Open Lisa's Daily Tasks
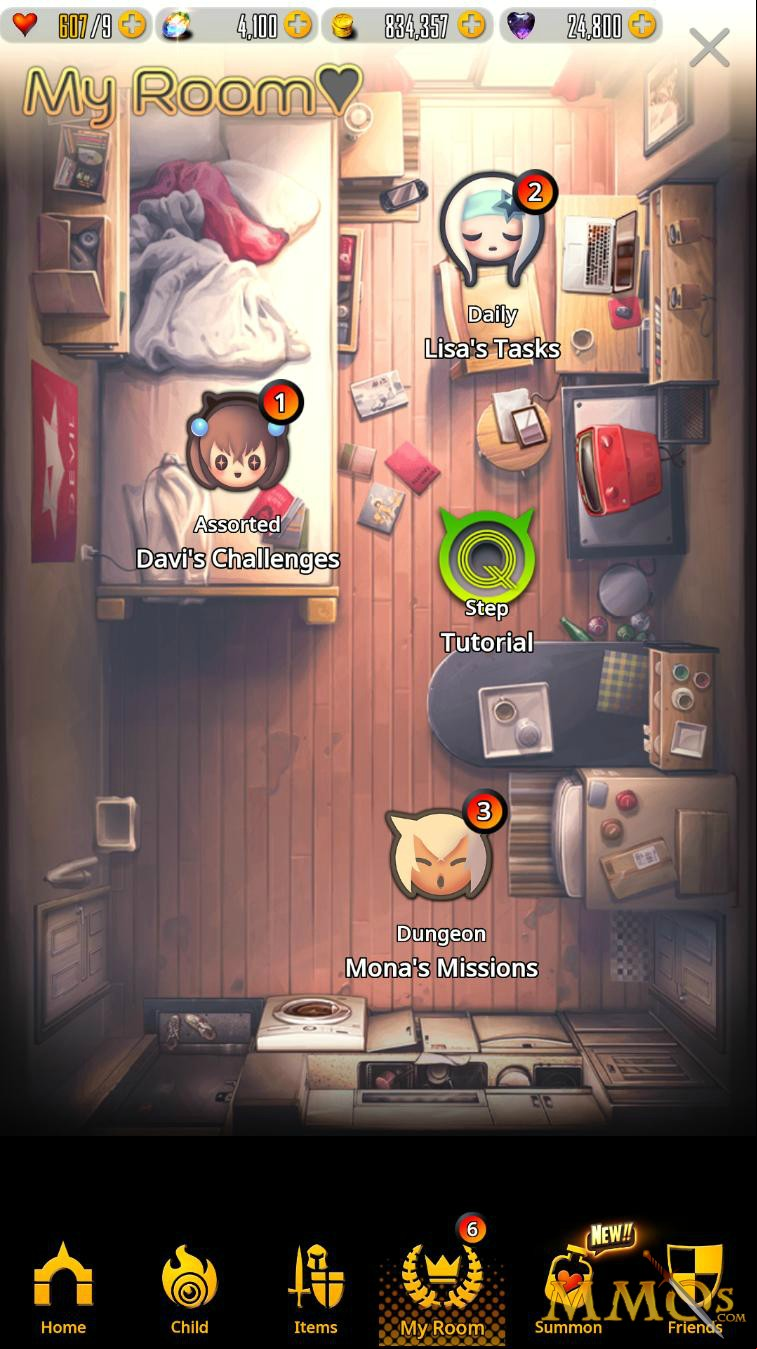 coord(492,268)
